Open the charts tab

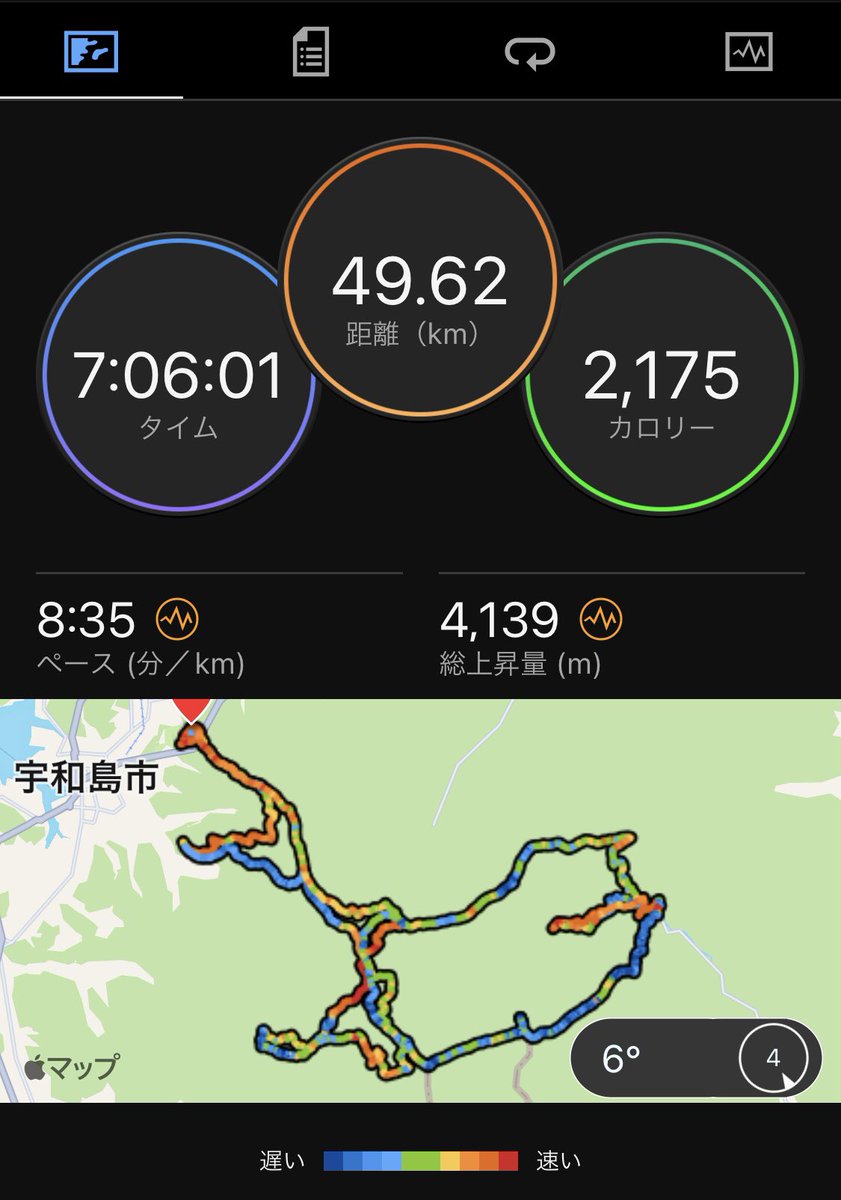(749, 50)
